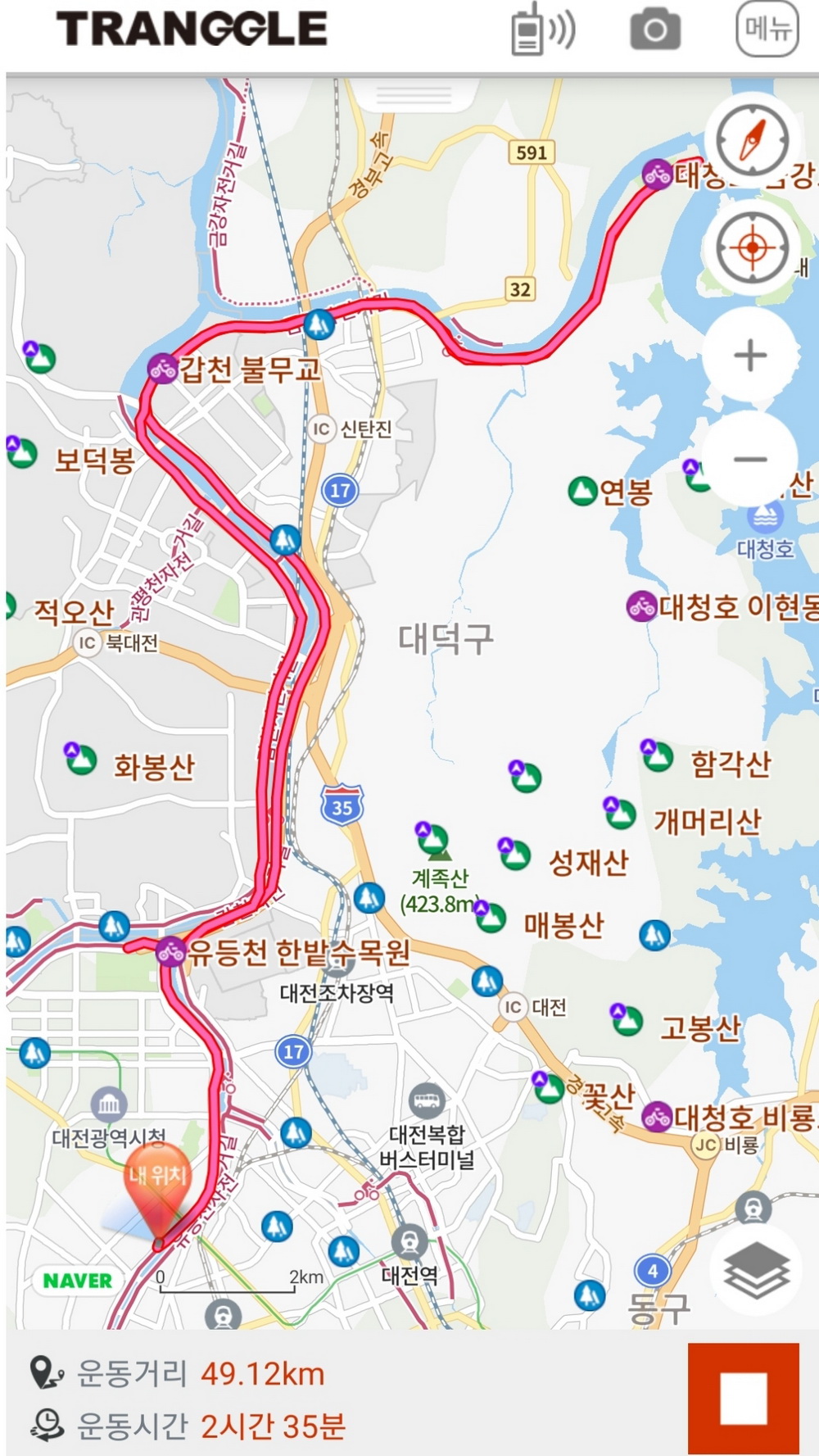The width and height of the screenshot is (819, 1456).
Task: Select the 유등천 한밭수목원 bike waypoint marker
Action: pyautogui.click(x=170, y=951)
